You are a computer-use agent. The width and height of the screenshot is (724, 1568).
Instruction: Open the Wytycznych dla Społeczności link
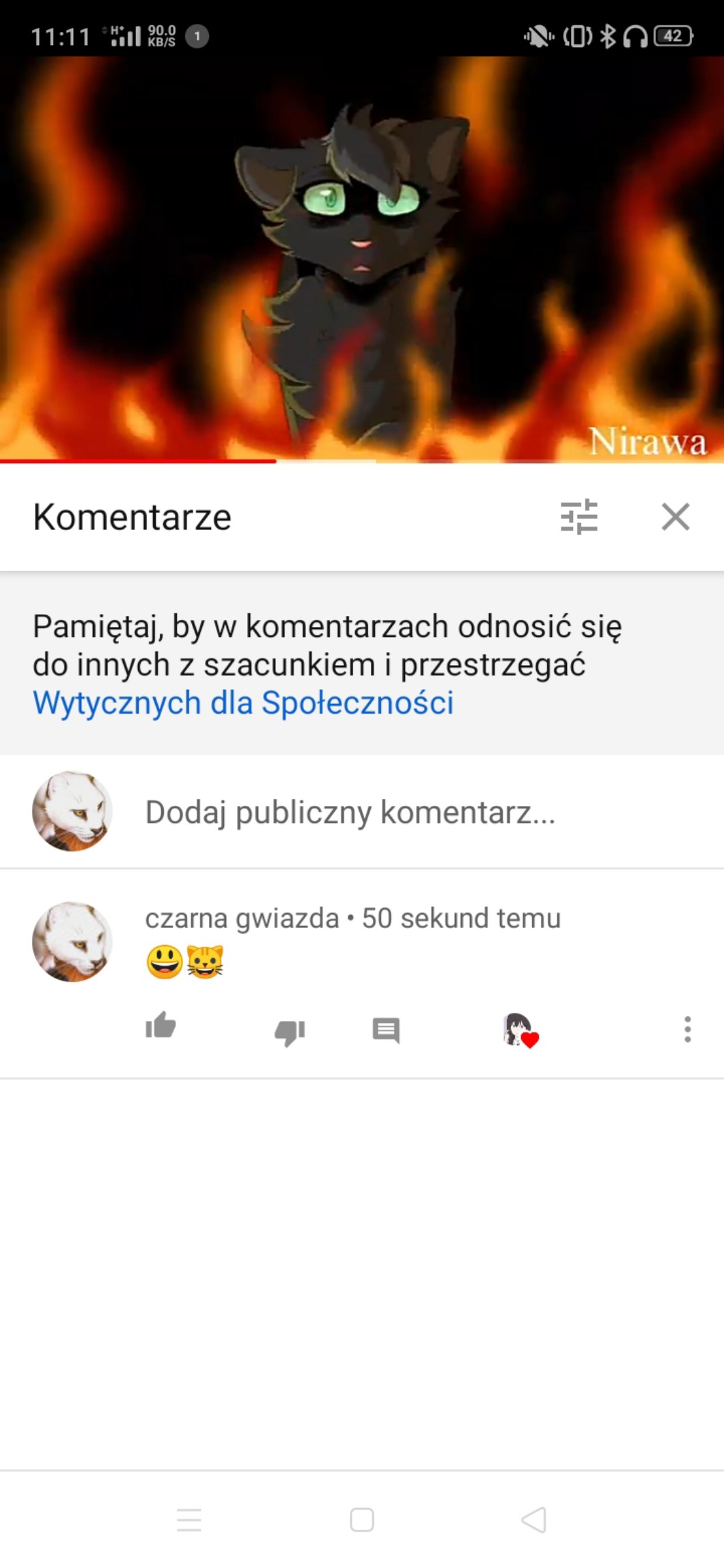click(243, 703)
